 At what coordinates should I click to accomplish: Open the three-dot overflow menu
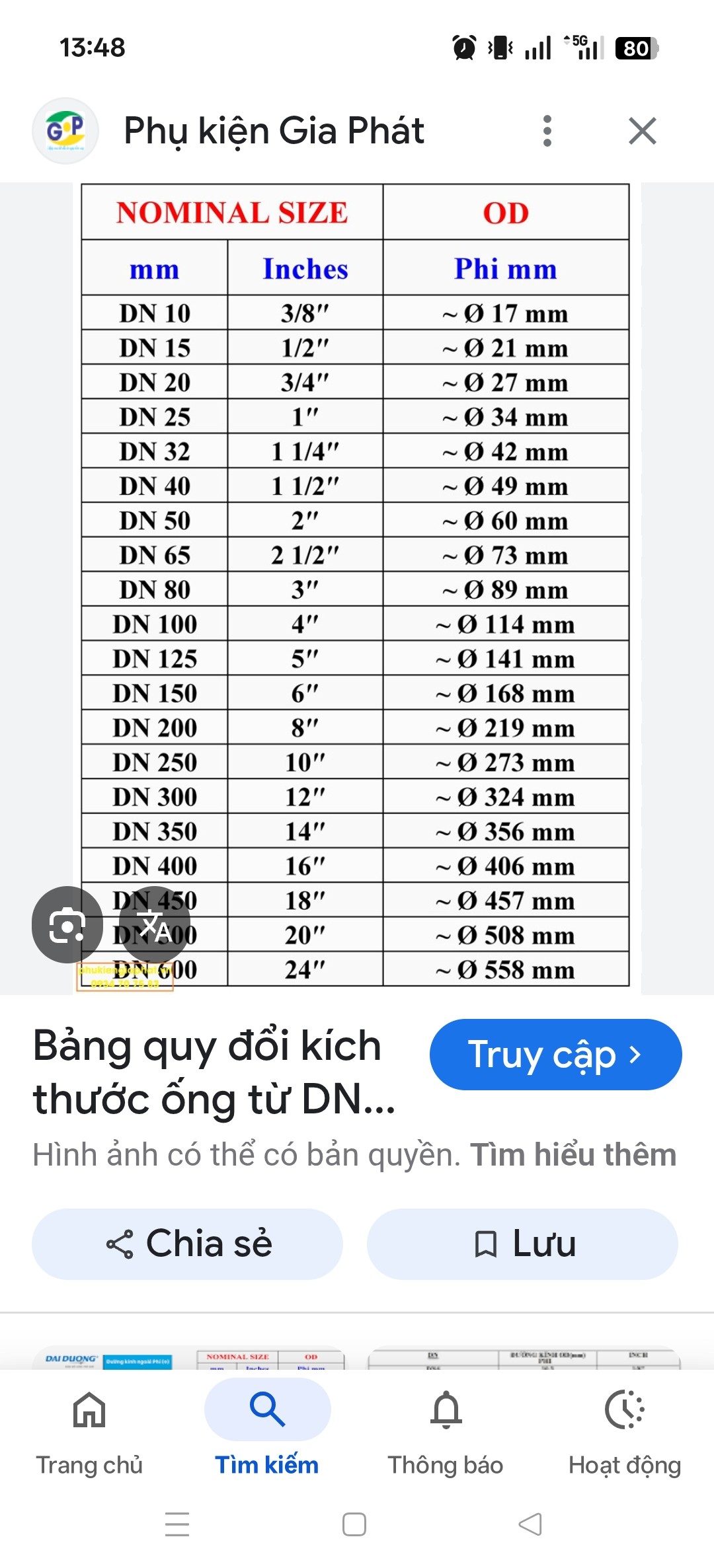pyautogui.click(x=547, y=131)
